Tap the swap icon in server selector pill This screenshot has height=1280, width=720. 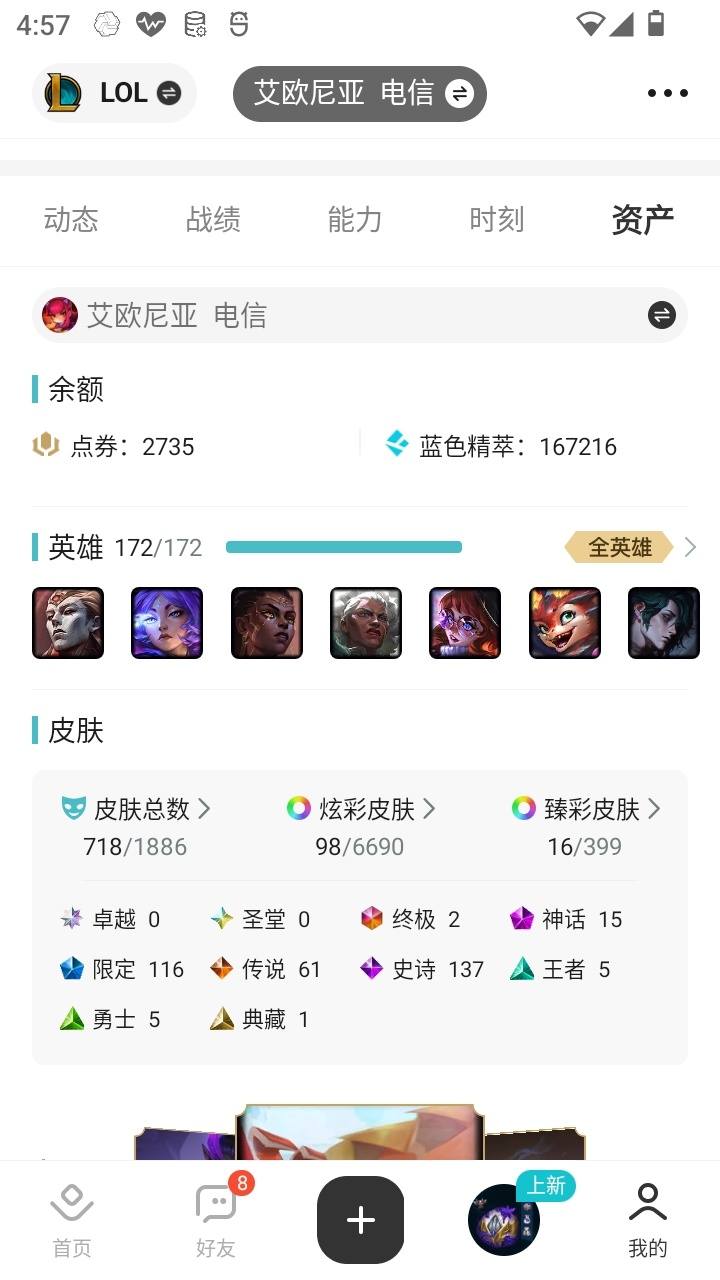tap(459, 93)
